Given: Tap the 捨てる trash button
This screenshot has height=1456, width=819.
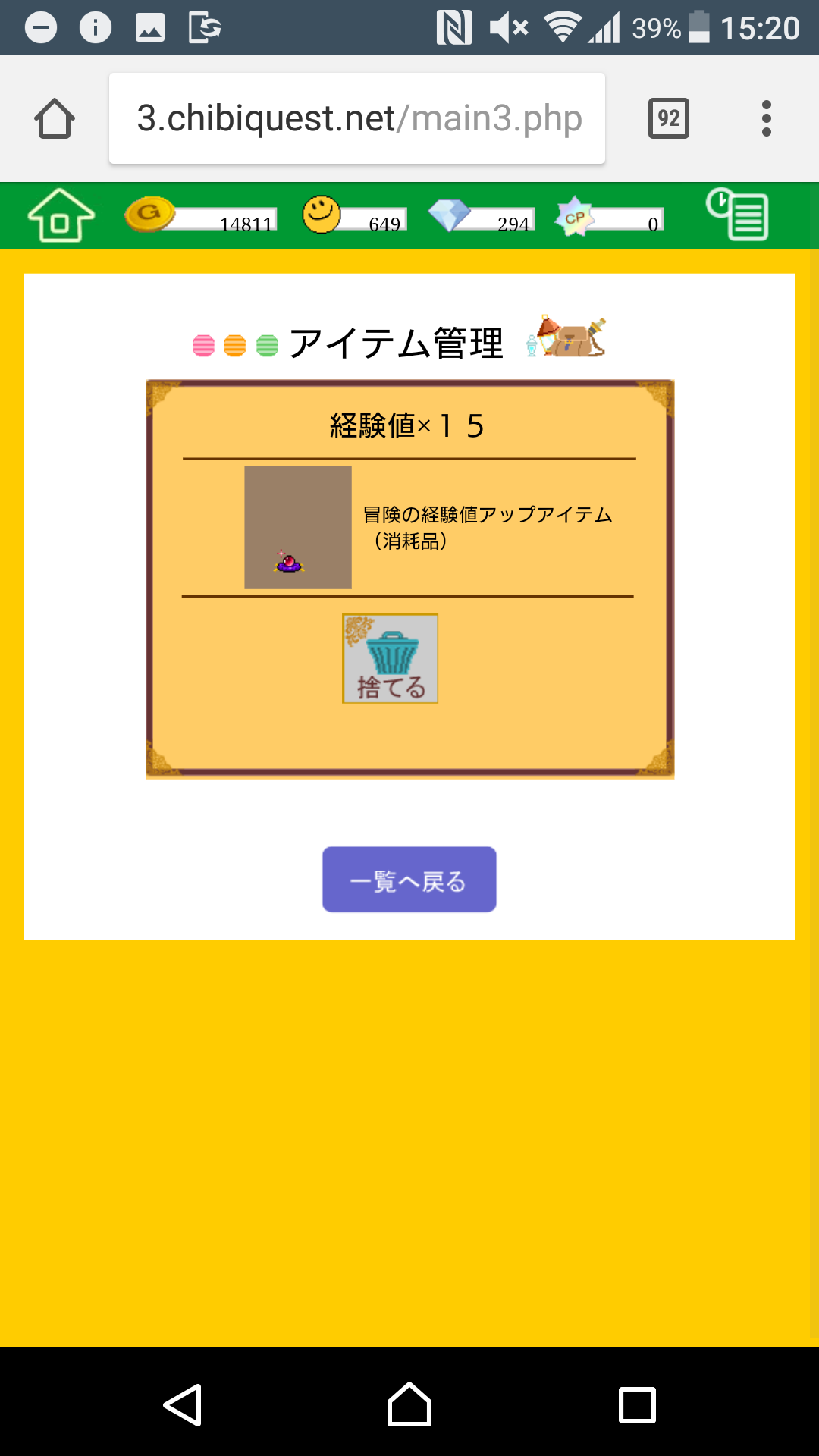Looking at the screenshot, I should [390, 658].
